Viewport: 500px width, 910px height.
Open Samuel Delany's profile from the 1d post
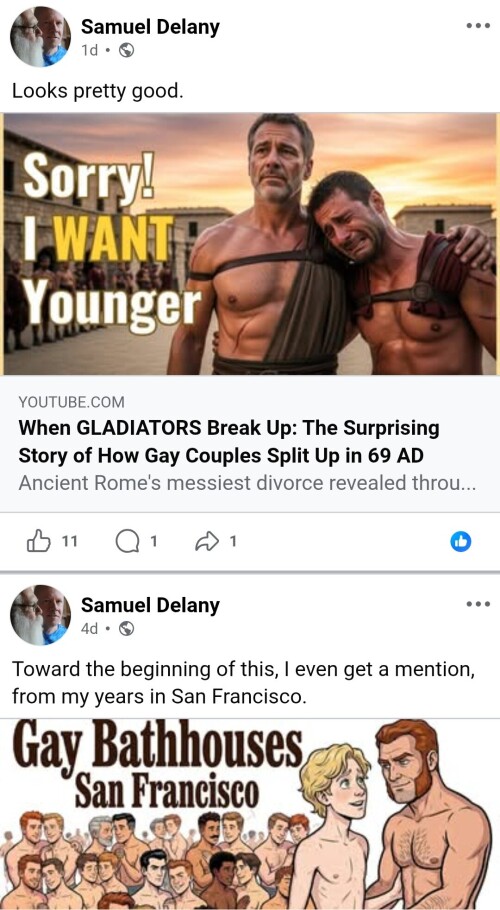tap(150, 27)
